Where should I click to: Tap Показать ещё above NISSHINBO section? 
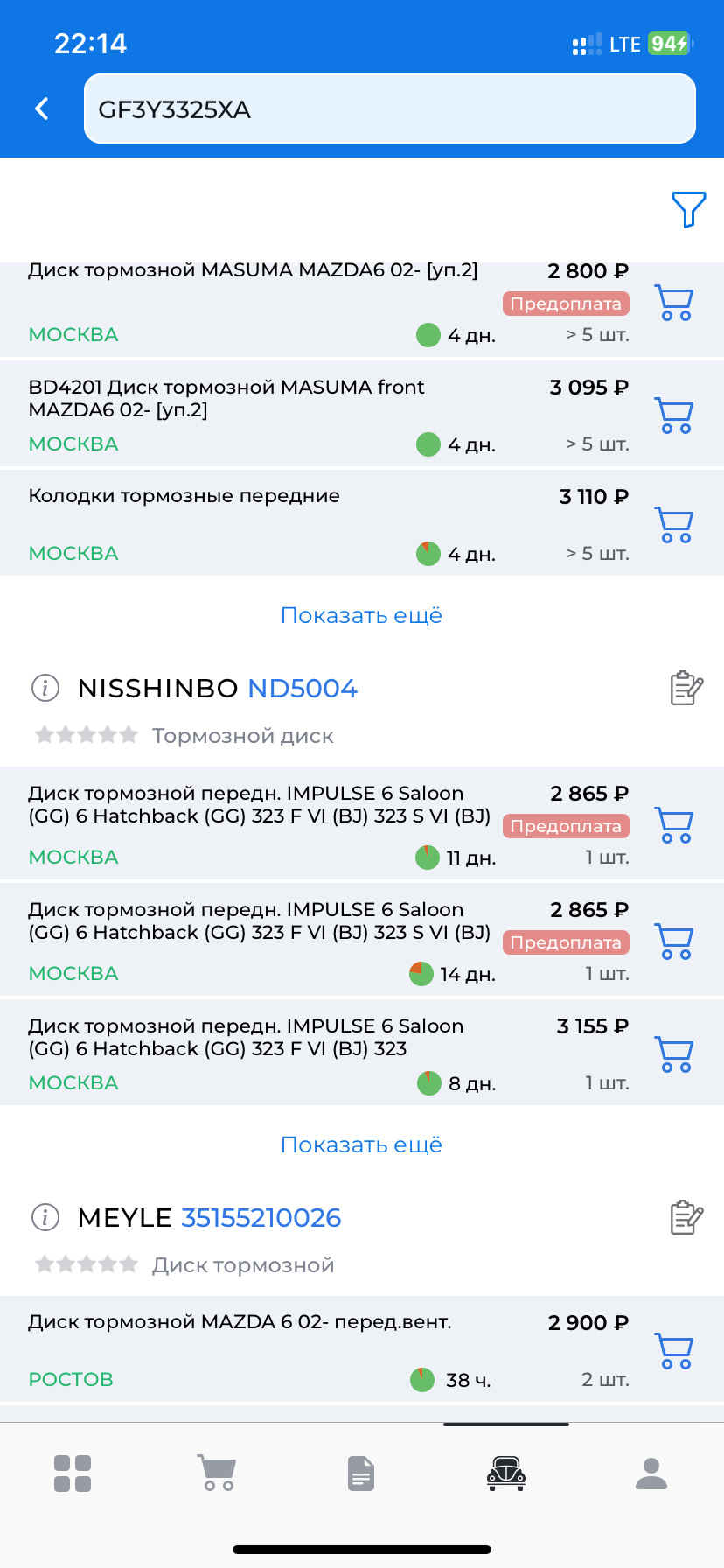361,615
